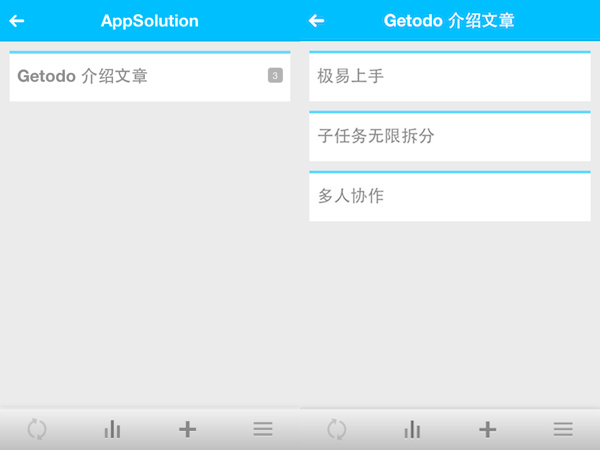Tap the refresh icon below 多人协作 list
The height and width of the screenshot is (450, 600).
pos(337,429)
